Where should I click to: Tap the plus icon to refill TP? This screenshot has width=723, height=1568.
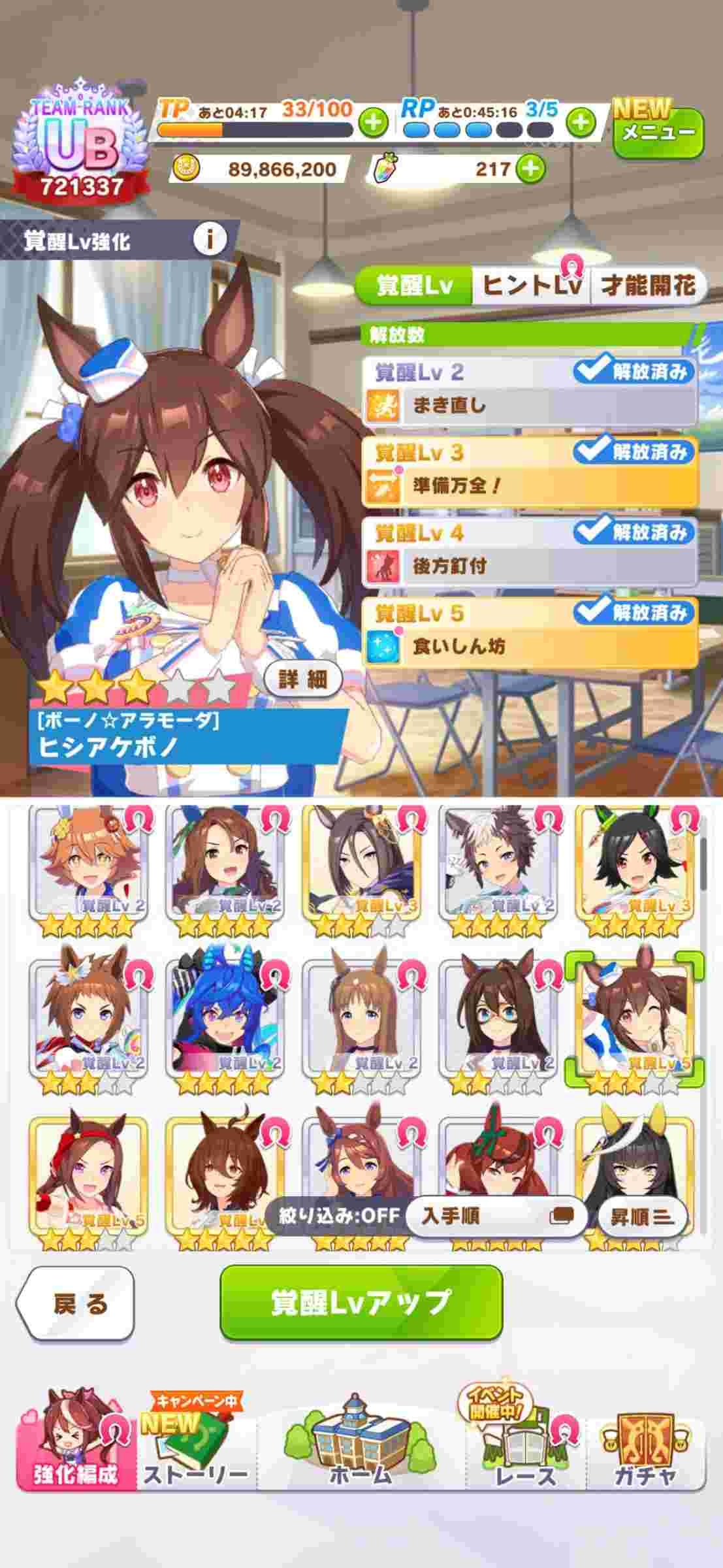[x=374, y=122]
